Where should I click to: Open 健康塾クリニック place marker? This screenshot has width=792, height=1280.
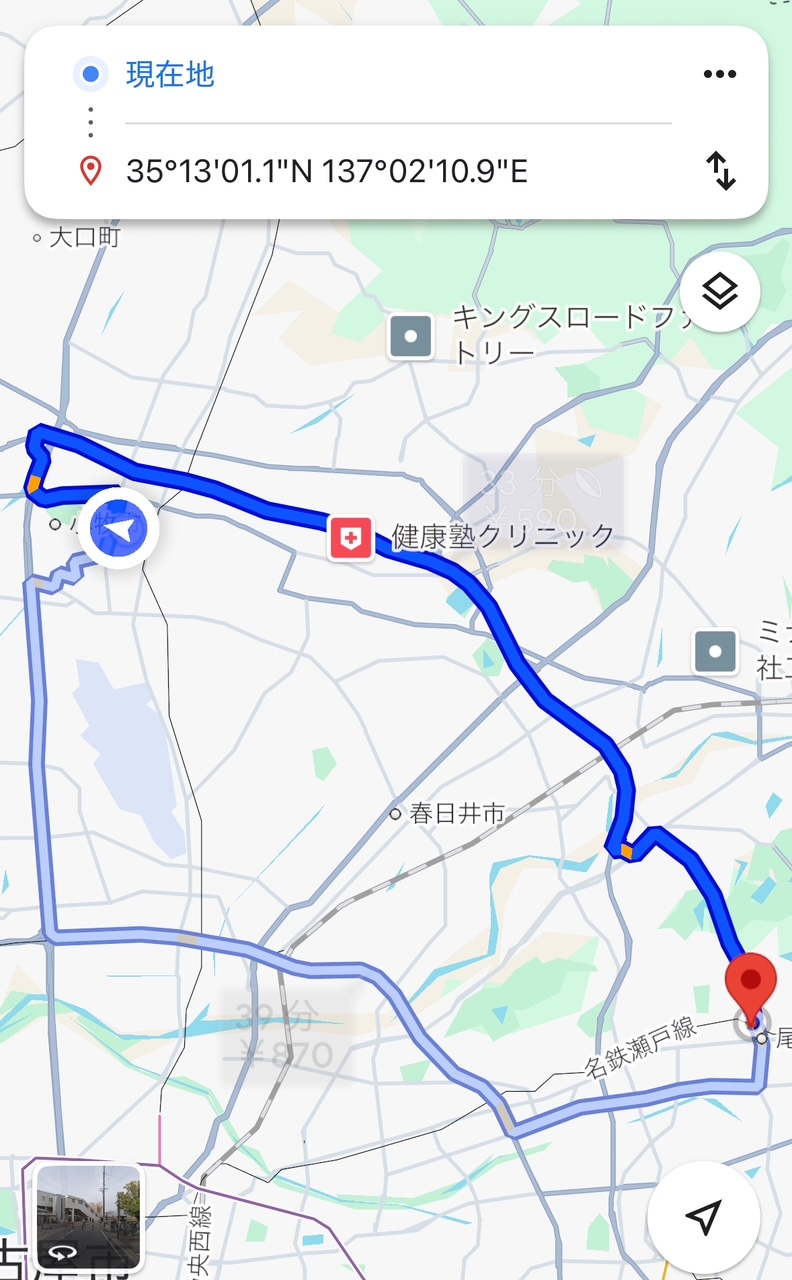[351, 539]
